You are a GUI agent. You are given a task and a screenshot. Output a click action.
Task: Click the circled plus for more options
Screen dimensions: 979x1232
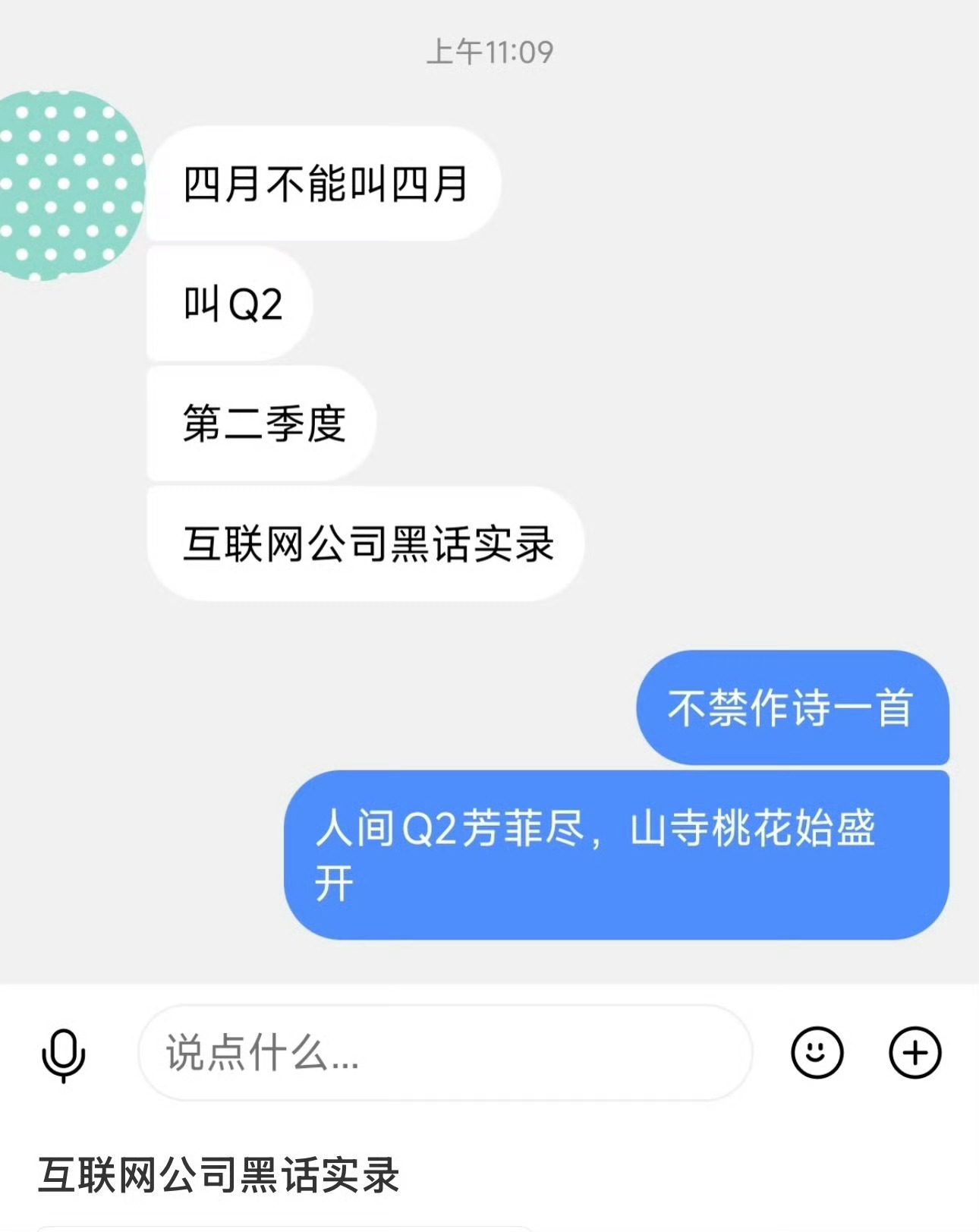tap(914, 1054)
